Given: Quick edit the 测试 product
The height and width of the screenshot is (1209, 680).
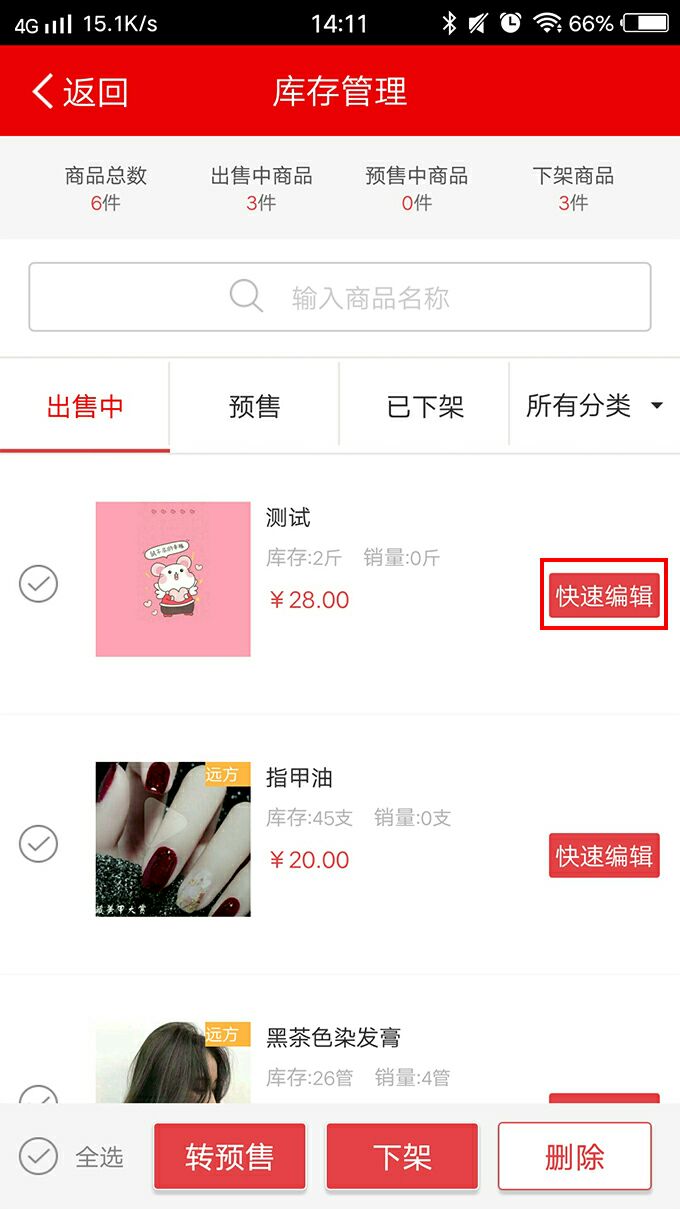Looking at the screenshot, I should tap(604, 596).
